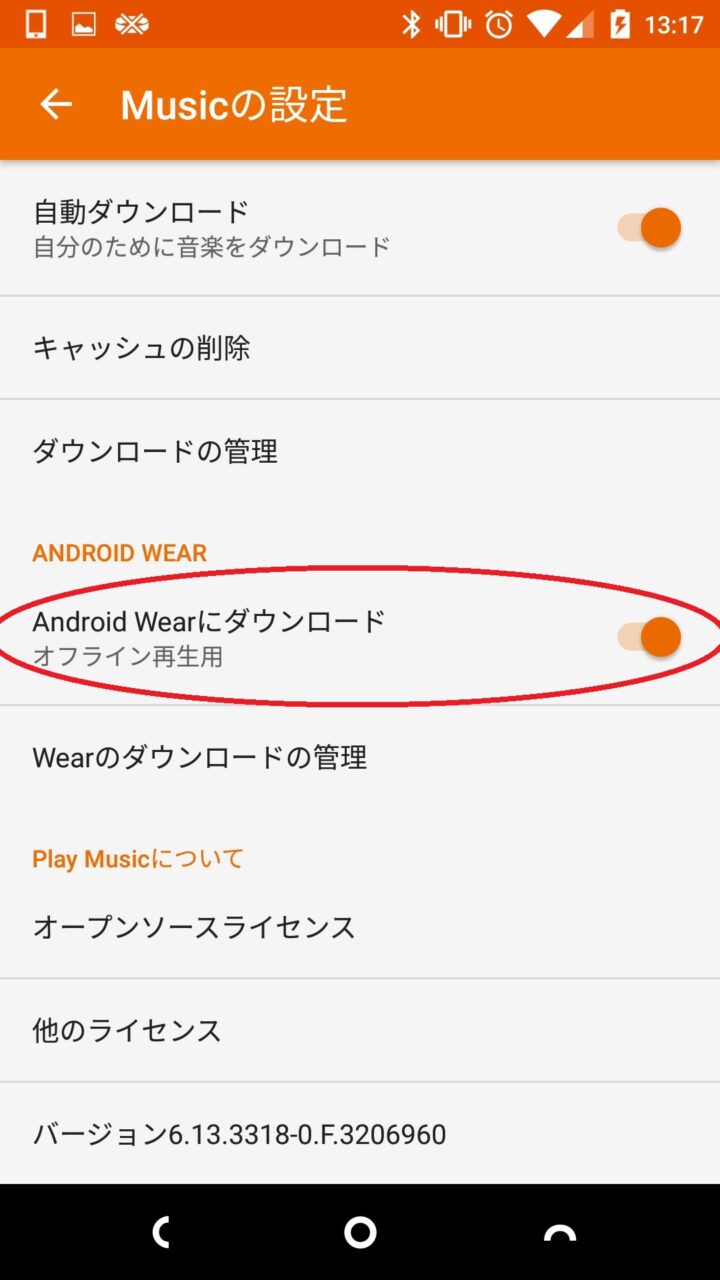Go back from Musicの設定
720x1280 pixels.
coord(56,104)
